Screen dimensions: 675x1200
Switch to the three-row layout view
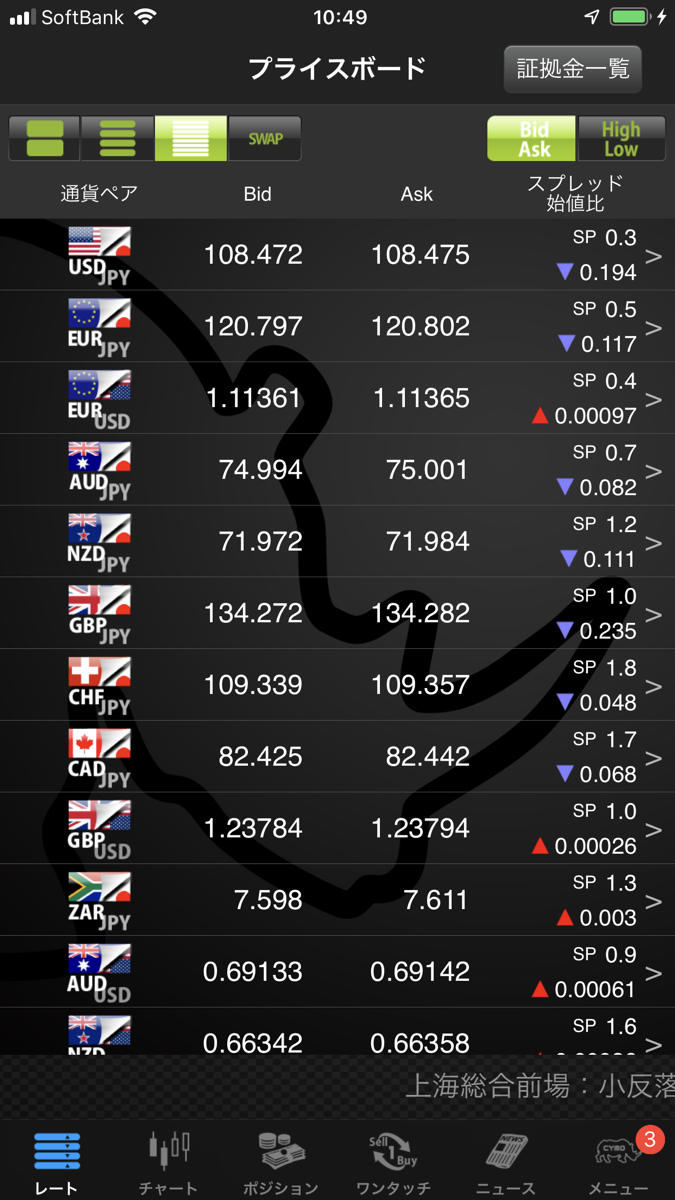pos(118,139)
